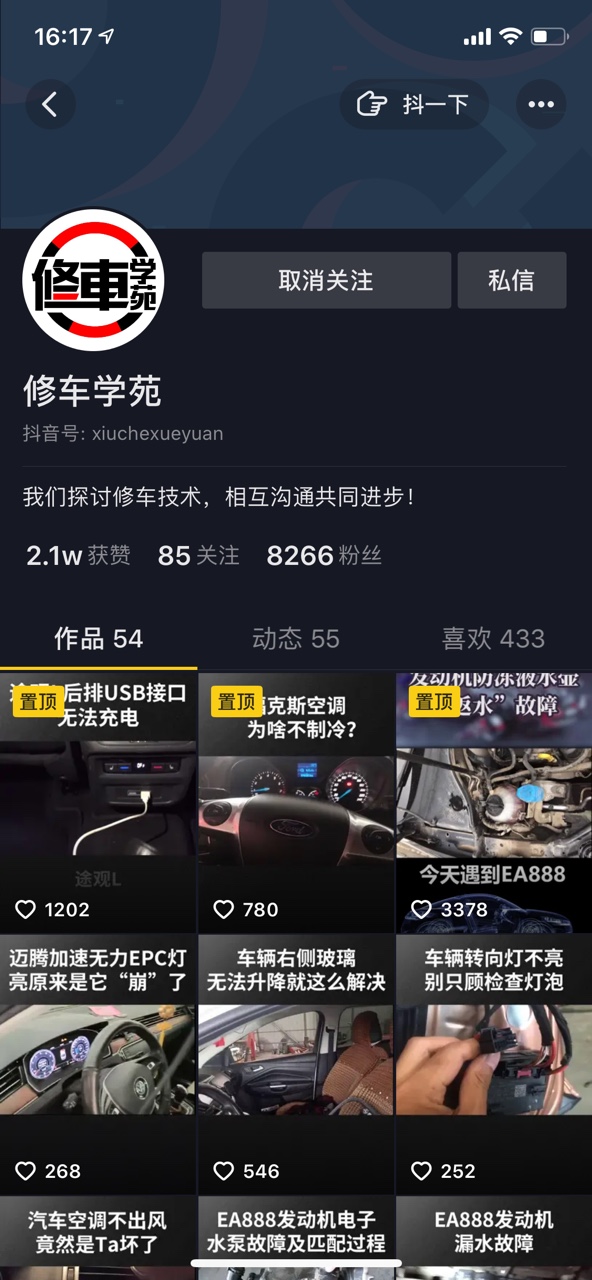The width and height of the screenshot is (592, 1280).
Task: Select the 作品 54 tab
Action: click(x=98, y=639)
